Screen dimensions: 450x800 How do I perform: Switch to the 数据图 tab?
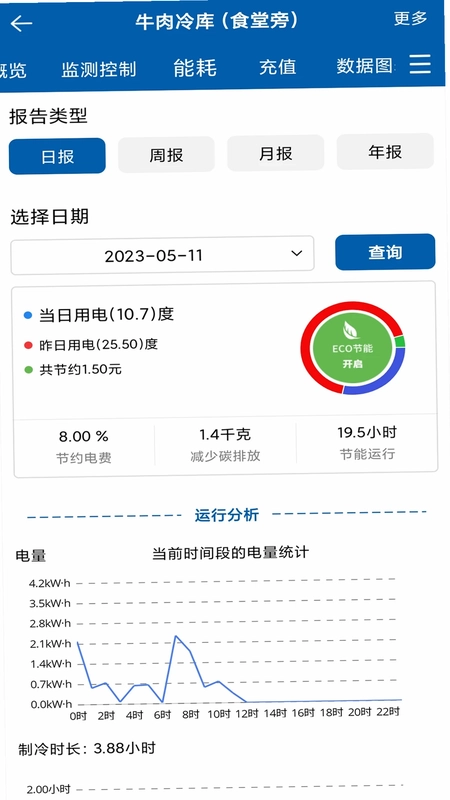pos(365,66)
